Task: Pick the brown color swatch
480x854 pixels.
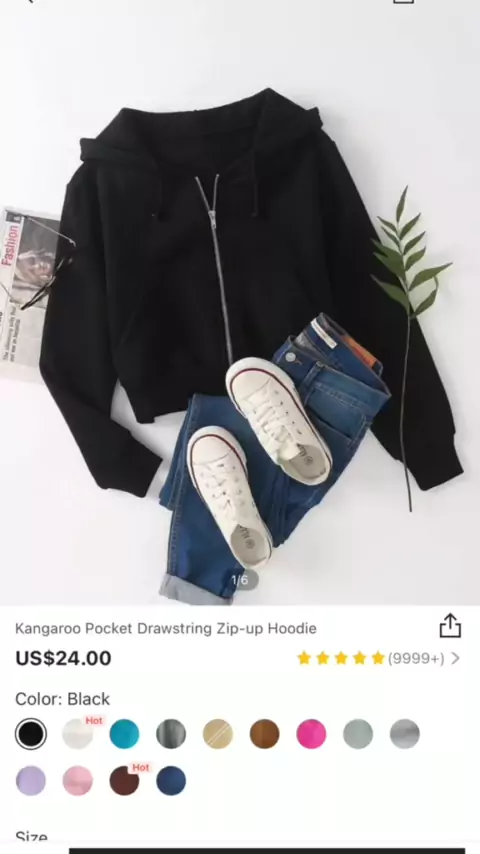Action: pyautogui.click(x=265, y=734)
